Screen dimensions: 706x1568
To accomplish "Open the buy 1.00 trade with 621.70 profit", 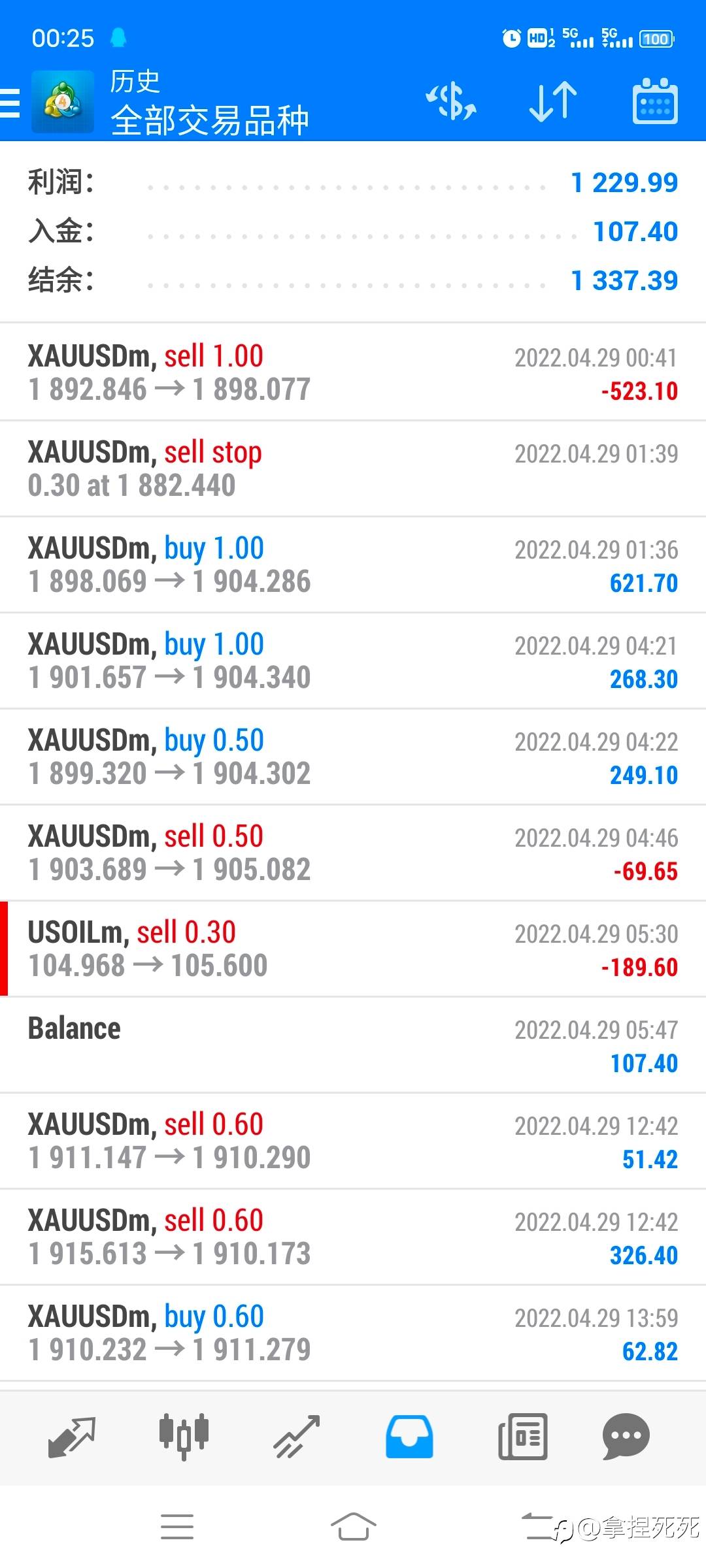I will tap(353, 564).
